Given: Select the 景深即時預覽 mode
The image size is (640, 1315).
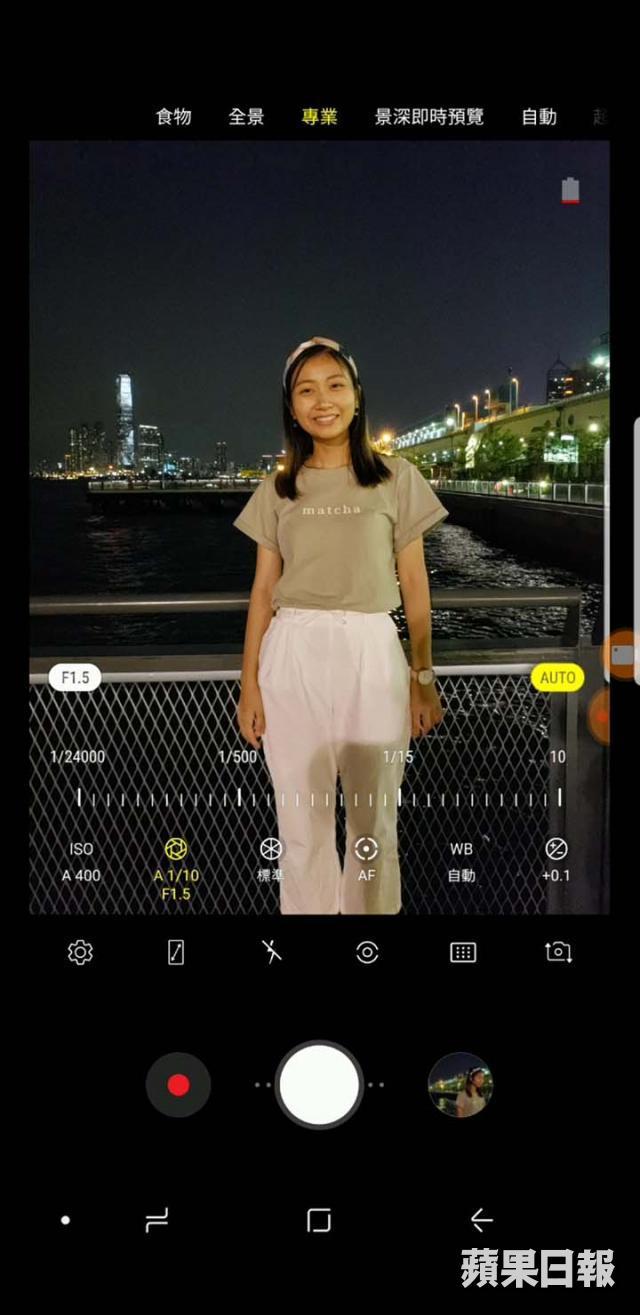Looking at the screenshot, I should coord(429,117).
